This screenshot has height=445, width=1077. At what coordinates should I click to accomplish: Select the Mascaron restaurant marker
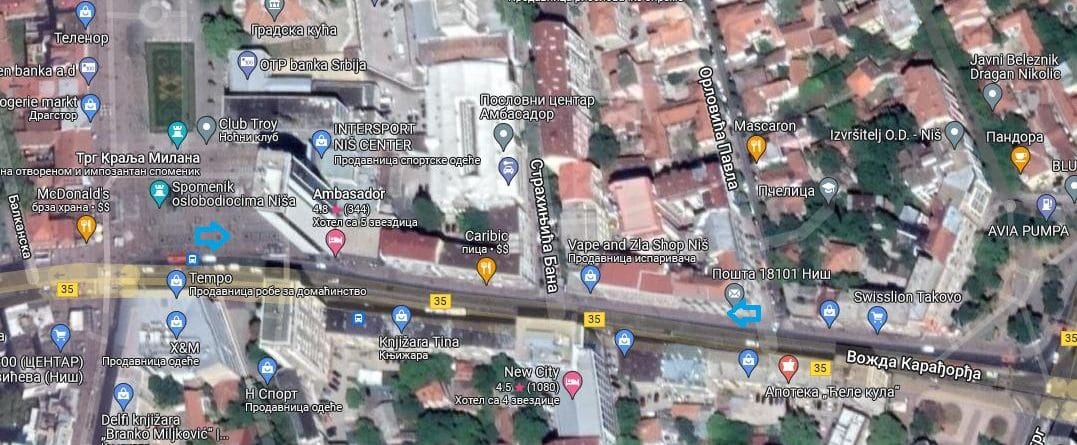(757, 148)
